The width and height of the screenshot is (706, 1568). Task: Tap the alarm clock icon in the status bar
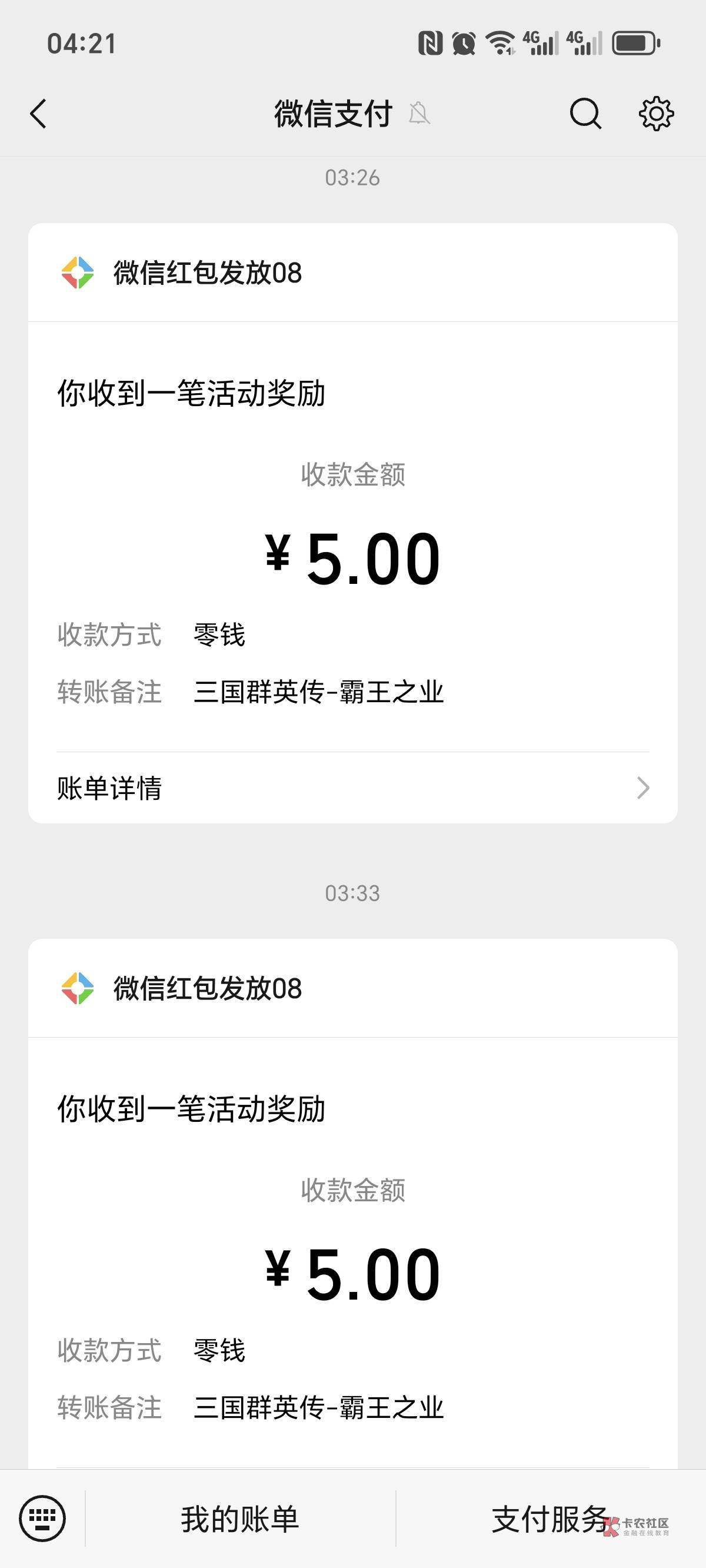(x=462, y=41)
